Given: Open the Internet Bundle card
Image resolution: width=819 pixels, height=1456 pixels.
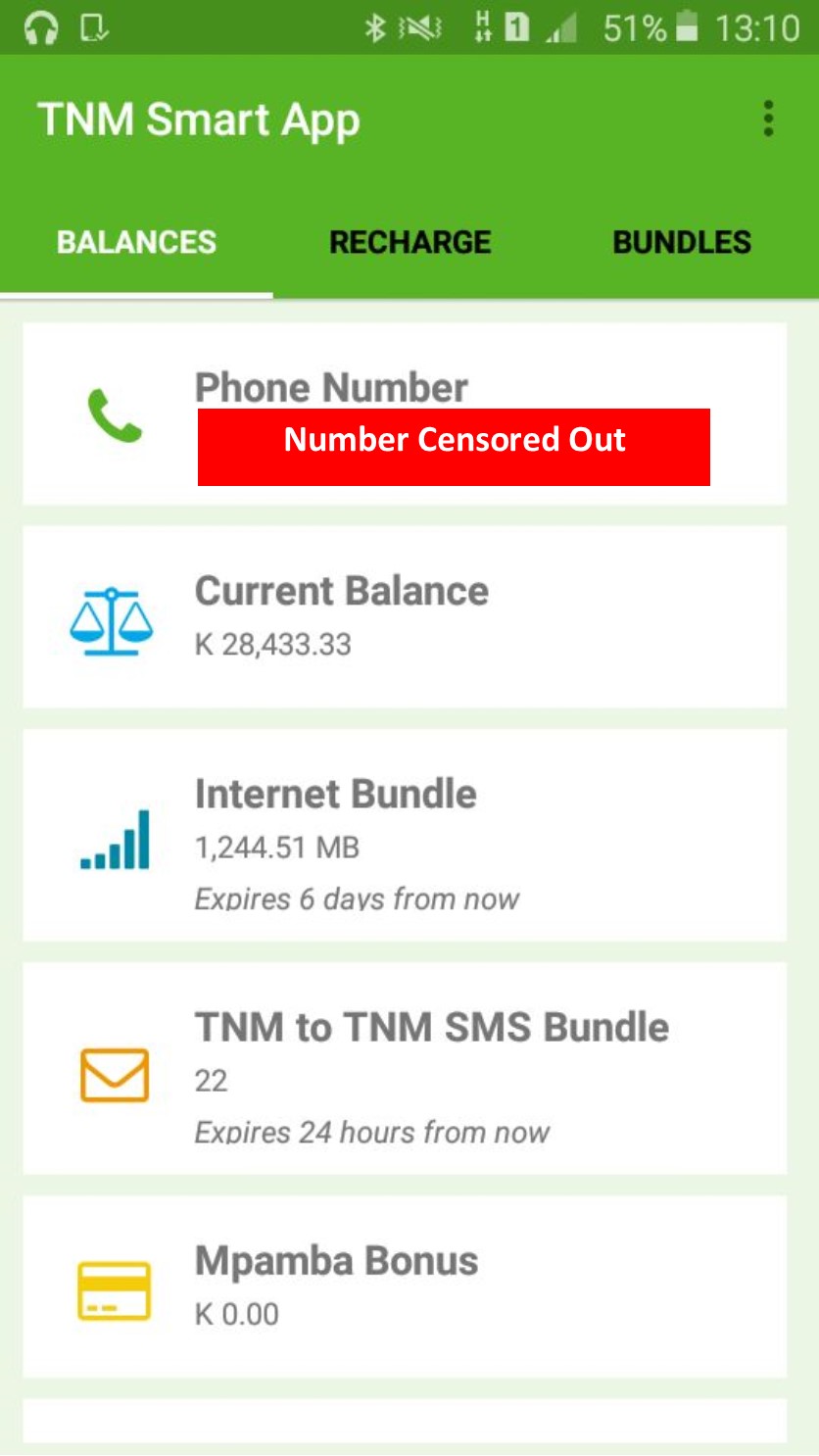Looking at the screenshot, I should 405,835.
